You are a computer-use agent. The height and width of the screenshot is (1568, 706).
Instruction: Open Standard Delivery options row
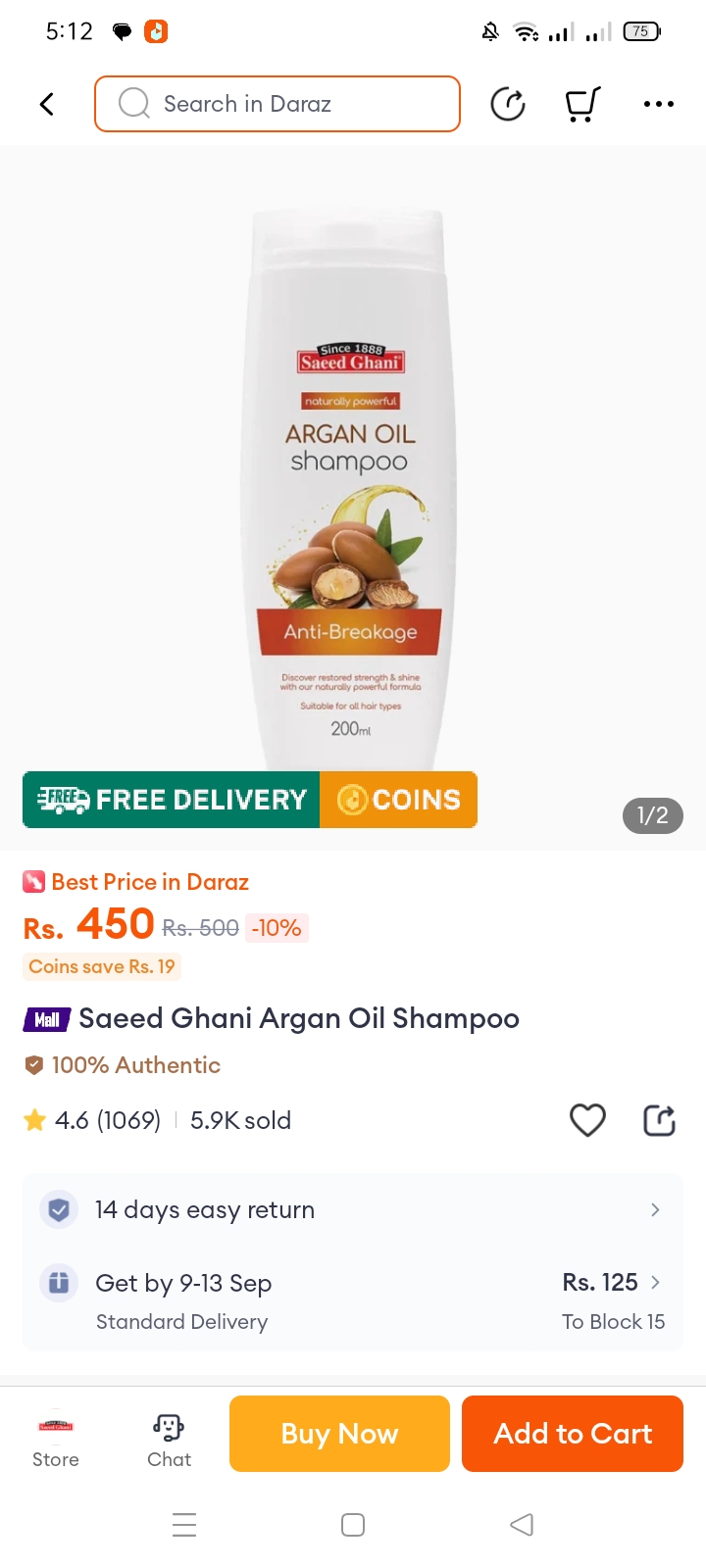click(353, 1301)
